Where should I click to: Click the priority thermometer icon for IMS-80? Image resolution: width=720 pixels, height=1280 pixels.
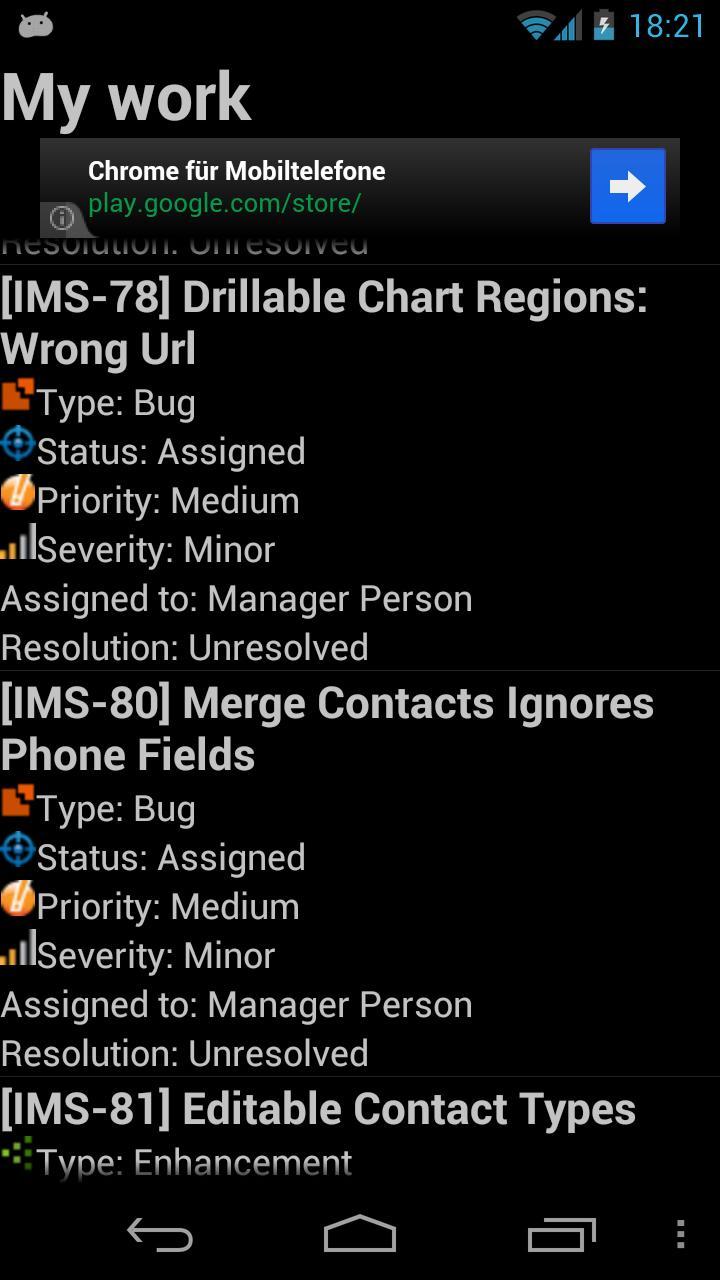[x=17, y=899]
